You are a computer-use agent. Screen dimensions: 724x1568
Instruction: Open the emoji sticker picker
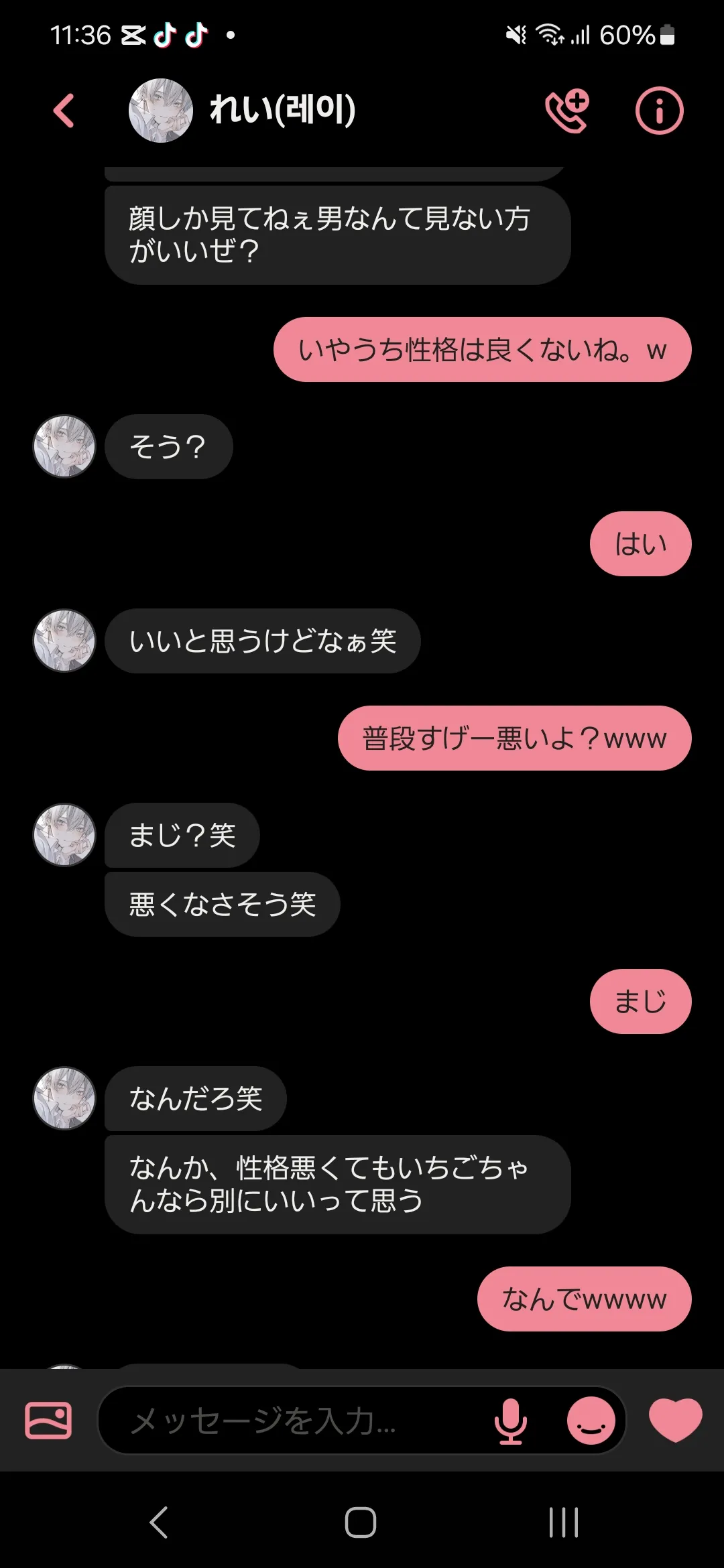click(x=591, y=1420)
